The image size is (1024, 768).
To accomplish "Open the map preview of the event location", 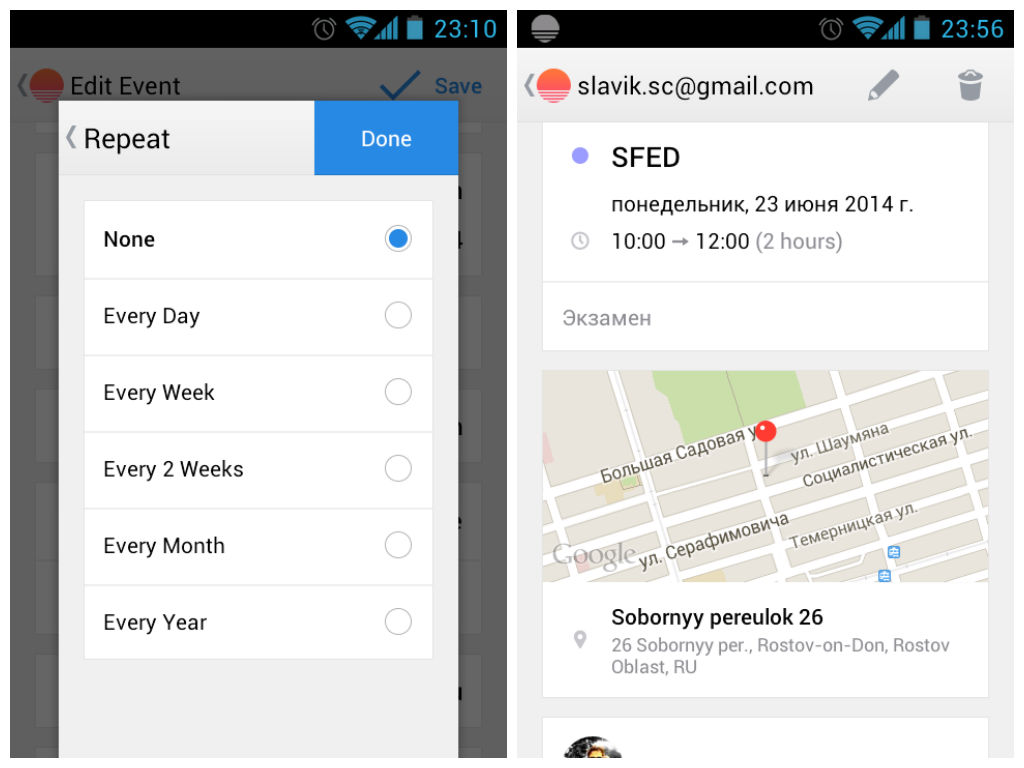I will [x=765, y=476].
